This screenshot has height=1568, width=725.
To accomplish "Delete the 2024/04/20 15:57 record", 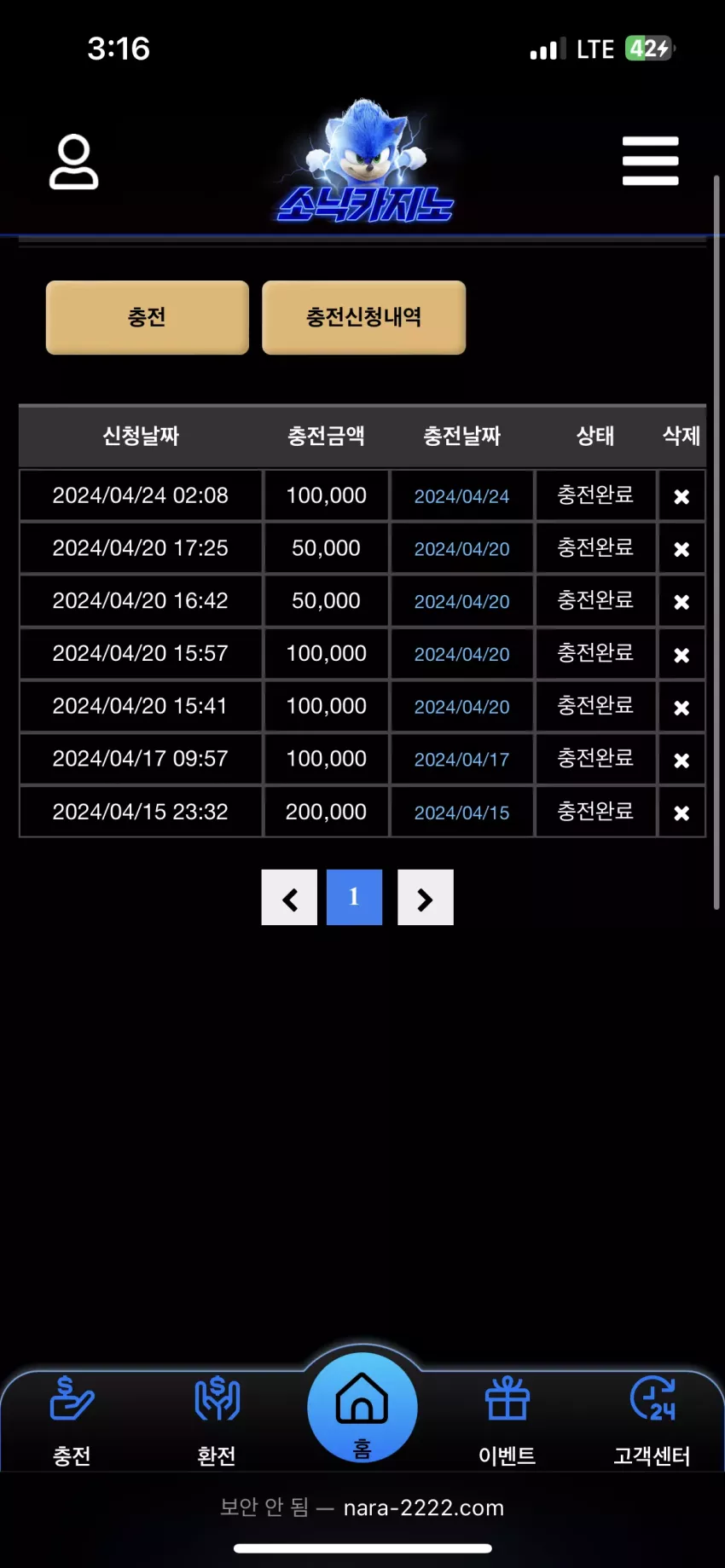I will pos(681,655).
